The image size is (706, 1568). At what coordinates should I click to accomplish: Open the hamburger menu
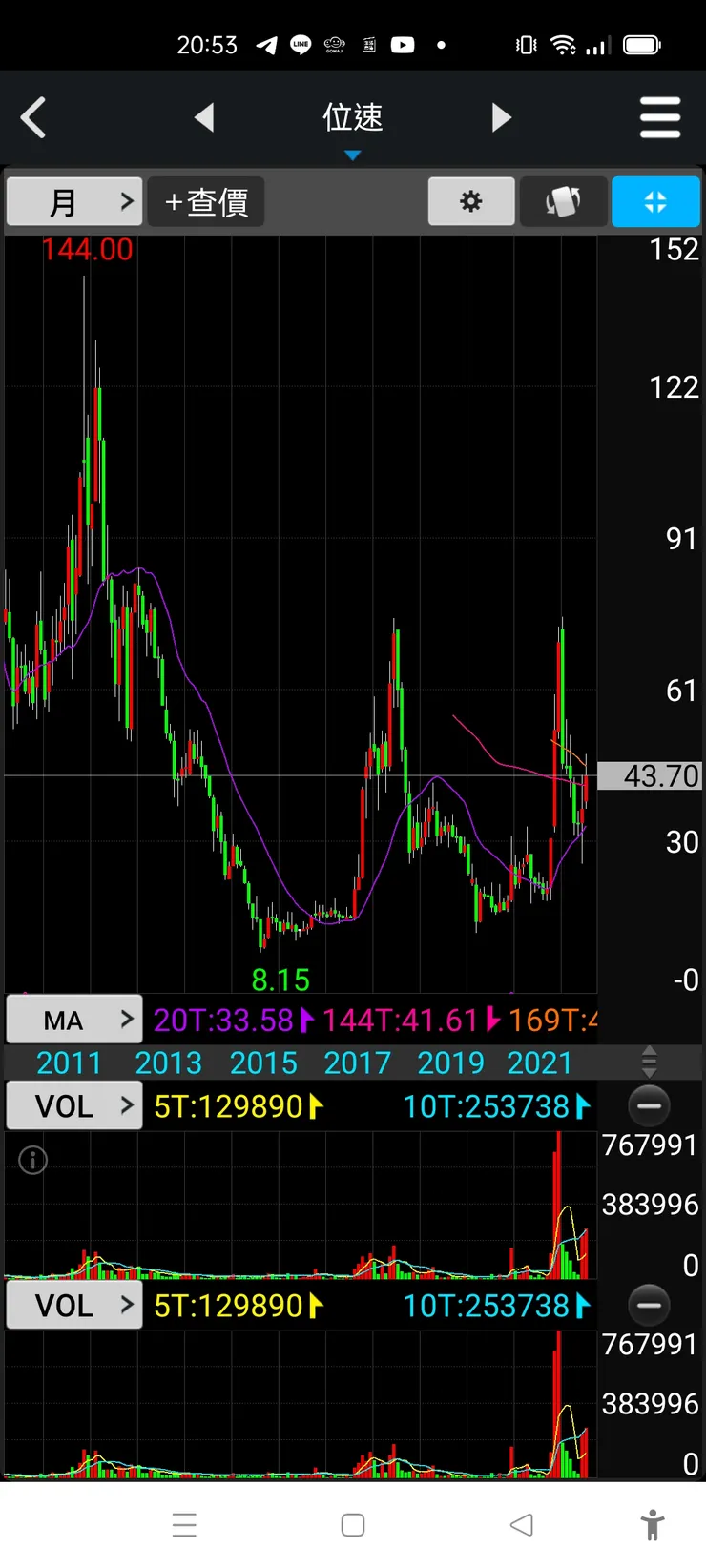coord(659,118)
